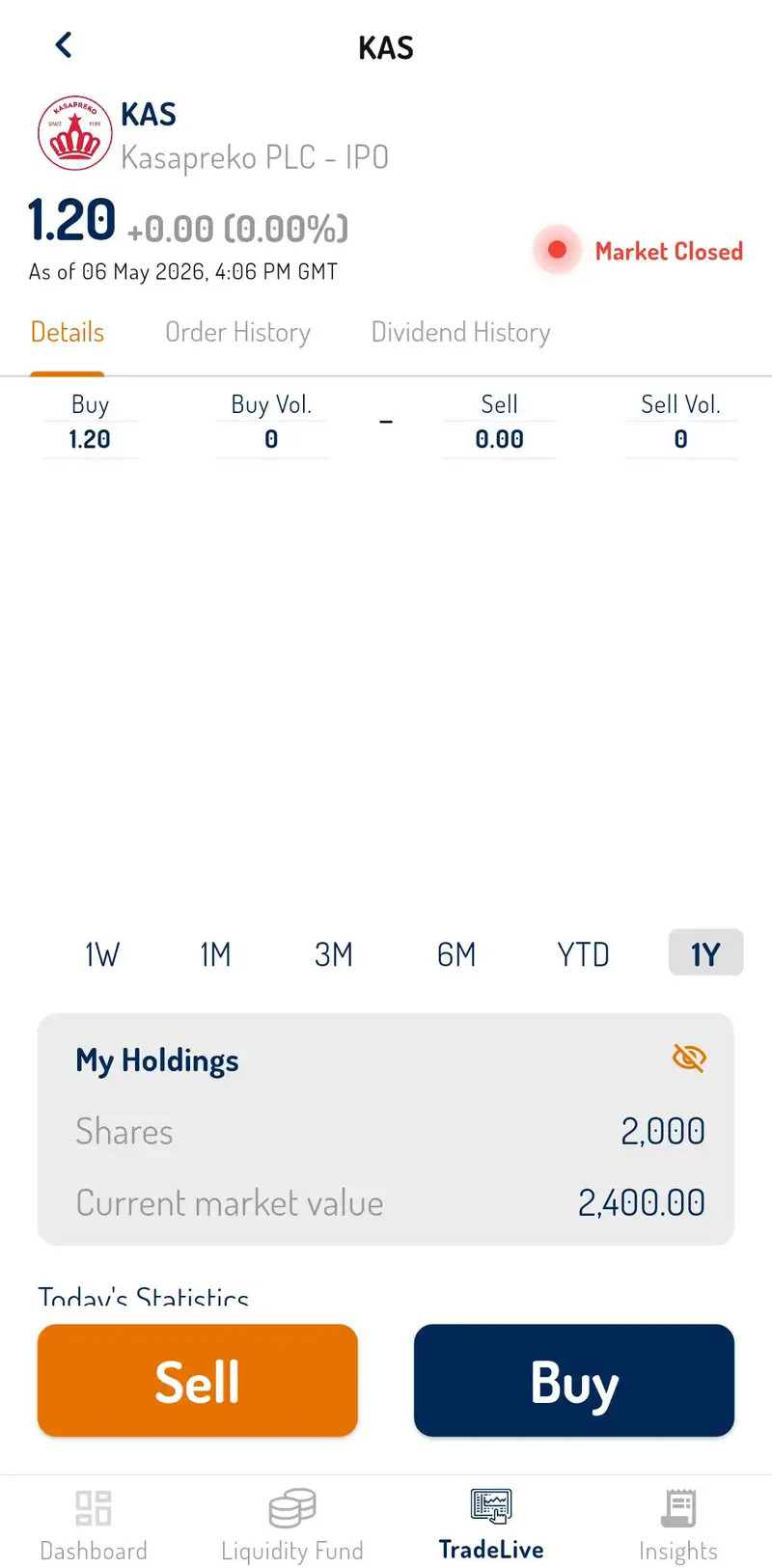Tap the blue Buy button

point(574,1381)
